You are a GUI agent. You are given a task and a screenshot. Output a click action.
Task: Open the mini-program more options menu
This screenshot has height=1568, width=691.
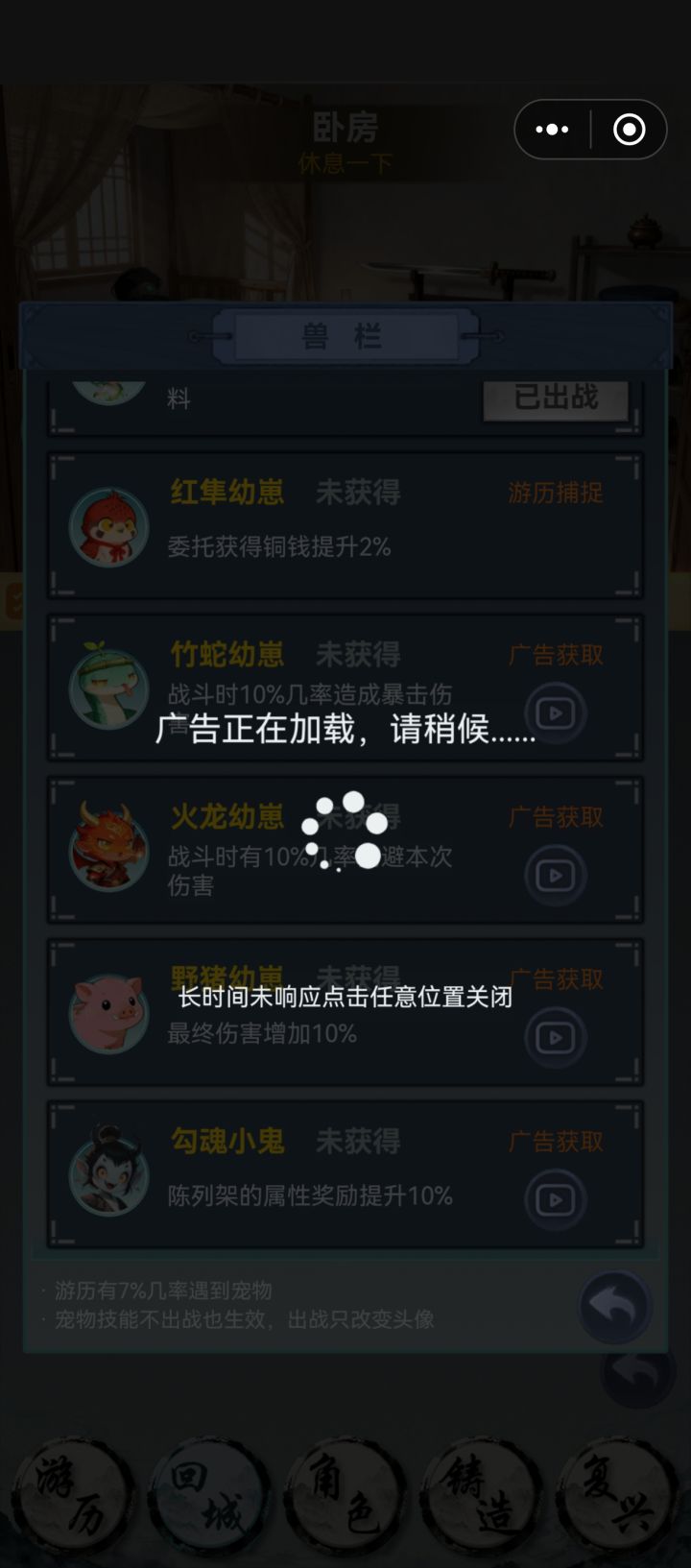click(x=552, y=127)
